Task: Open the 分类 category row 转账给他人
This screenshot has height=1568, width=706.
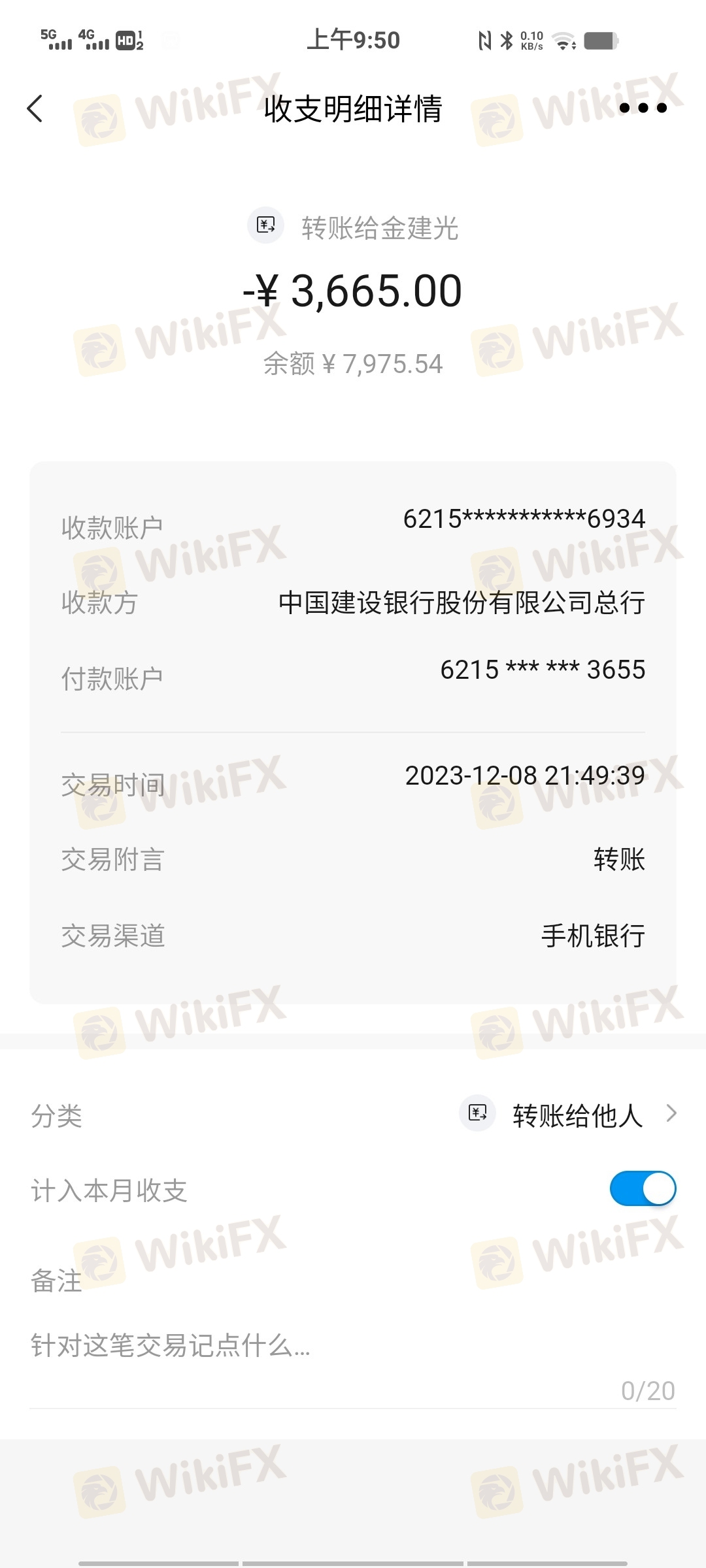Action: [x=353, y=1115]
